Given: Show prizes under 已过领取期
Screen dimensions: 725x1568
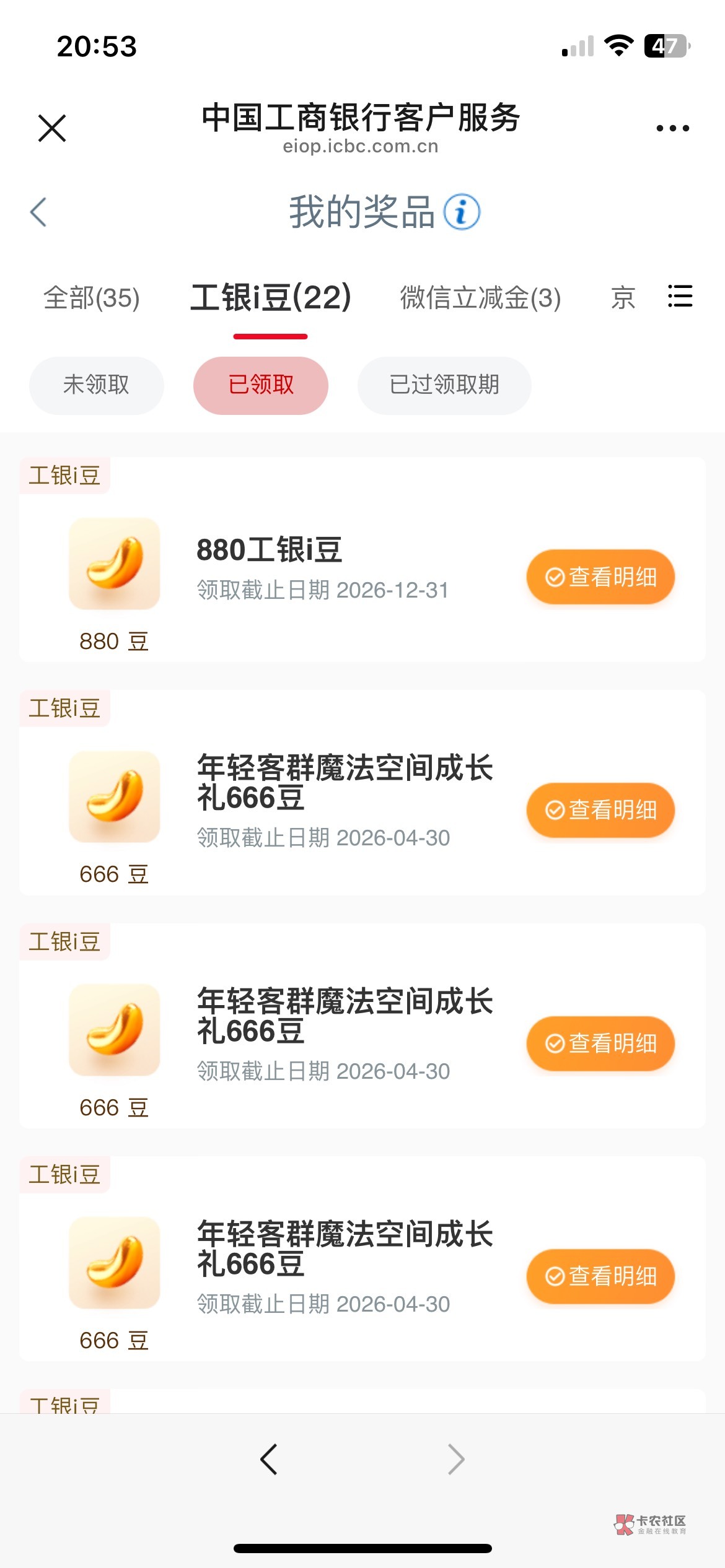Looking at the screenshot, I should click(444, 385).
